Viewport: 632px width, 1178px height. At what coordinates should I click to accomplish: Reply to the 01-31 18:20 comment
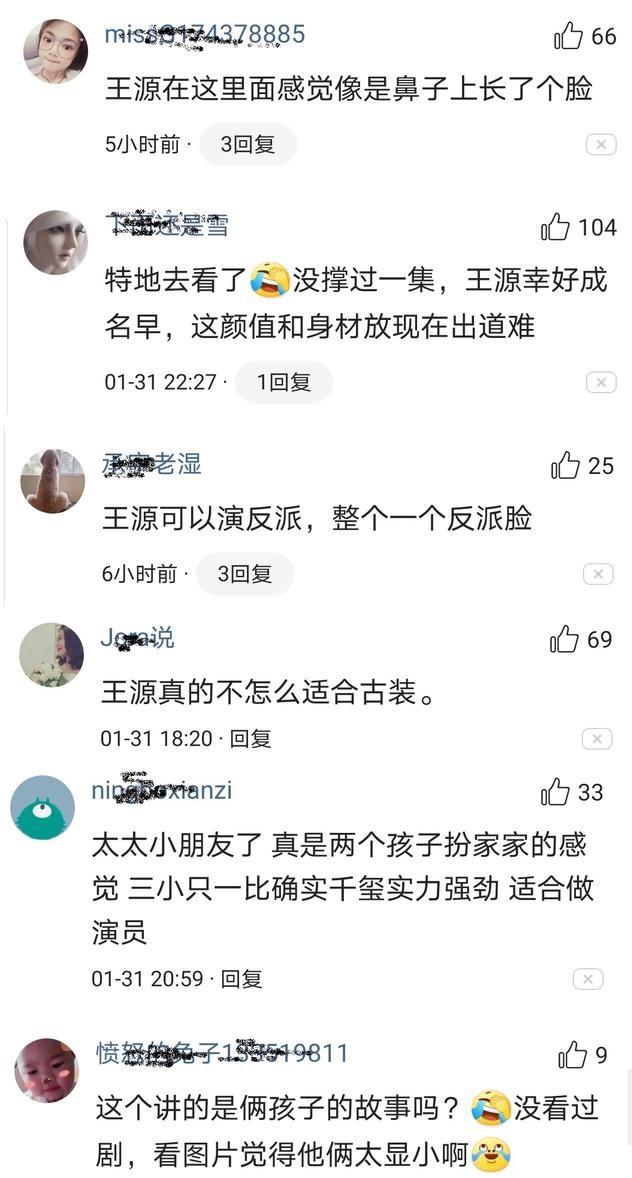click(x=250, y=739)
